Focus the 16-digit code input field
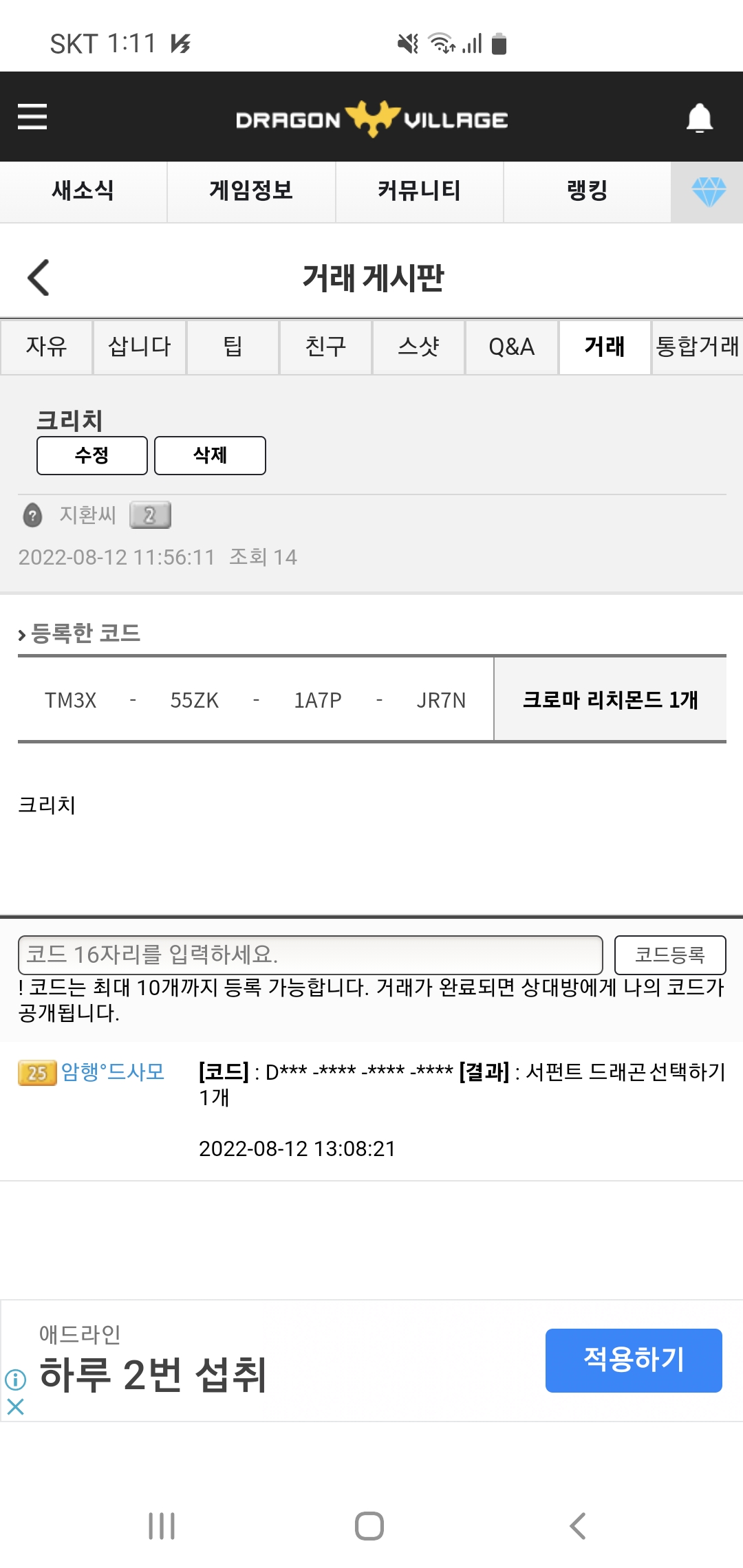The height and width of the screenshot is (1568, 743). [x=310, y=955]
